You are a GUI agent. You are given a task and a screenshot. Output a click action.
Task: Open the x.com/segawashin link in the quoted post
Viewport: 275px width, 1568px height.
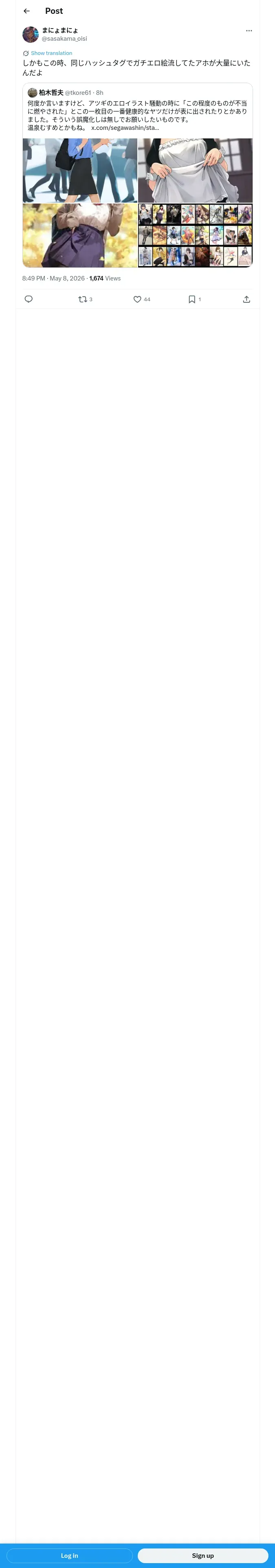click(125, 128)
